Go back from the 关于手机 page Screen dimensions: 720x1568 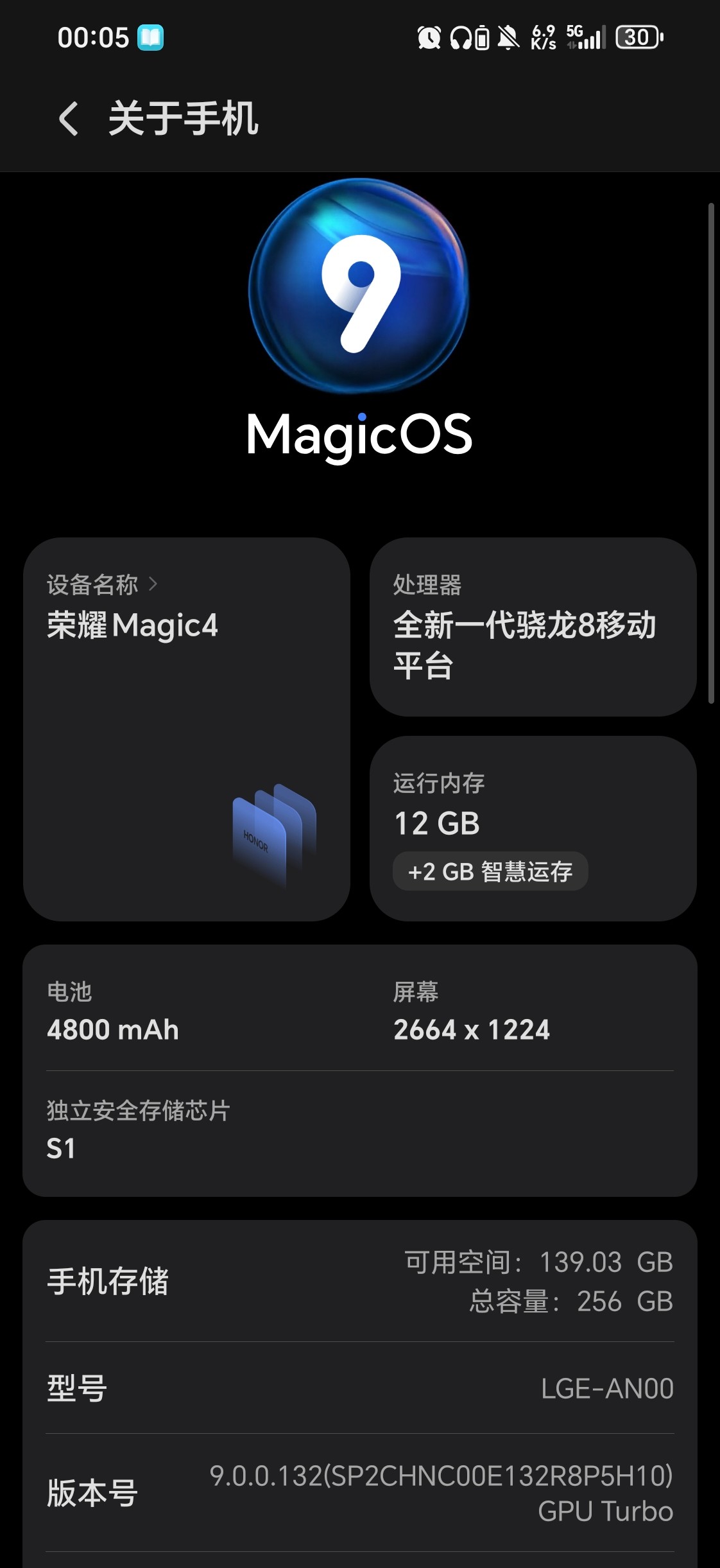pos(69,119)
